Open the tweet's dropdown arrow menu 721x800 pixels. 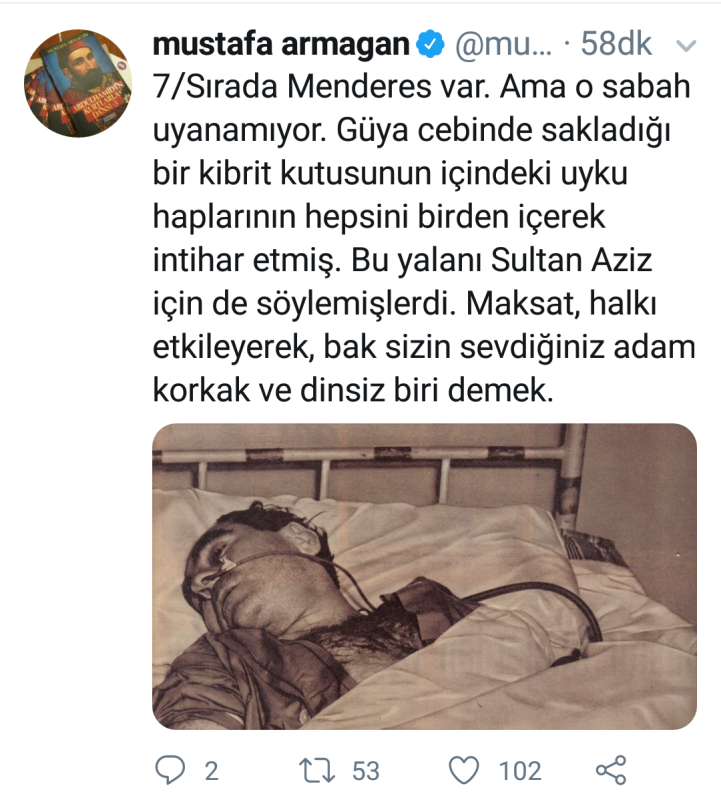687,46
